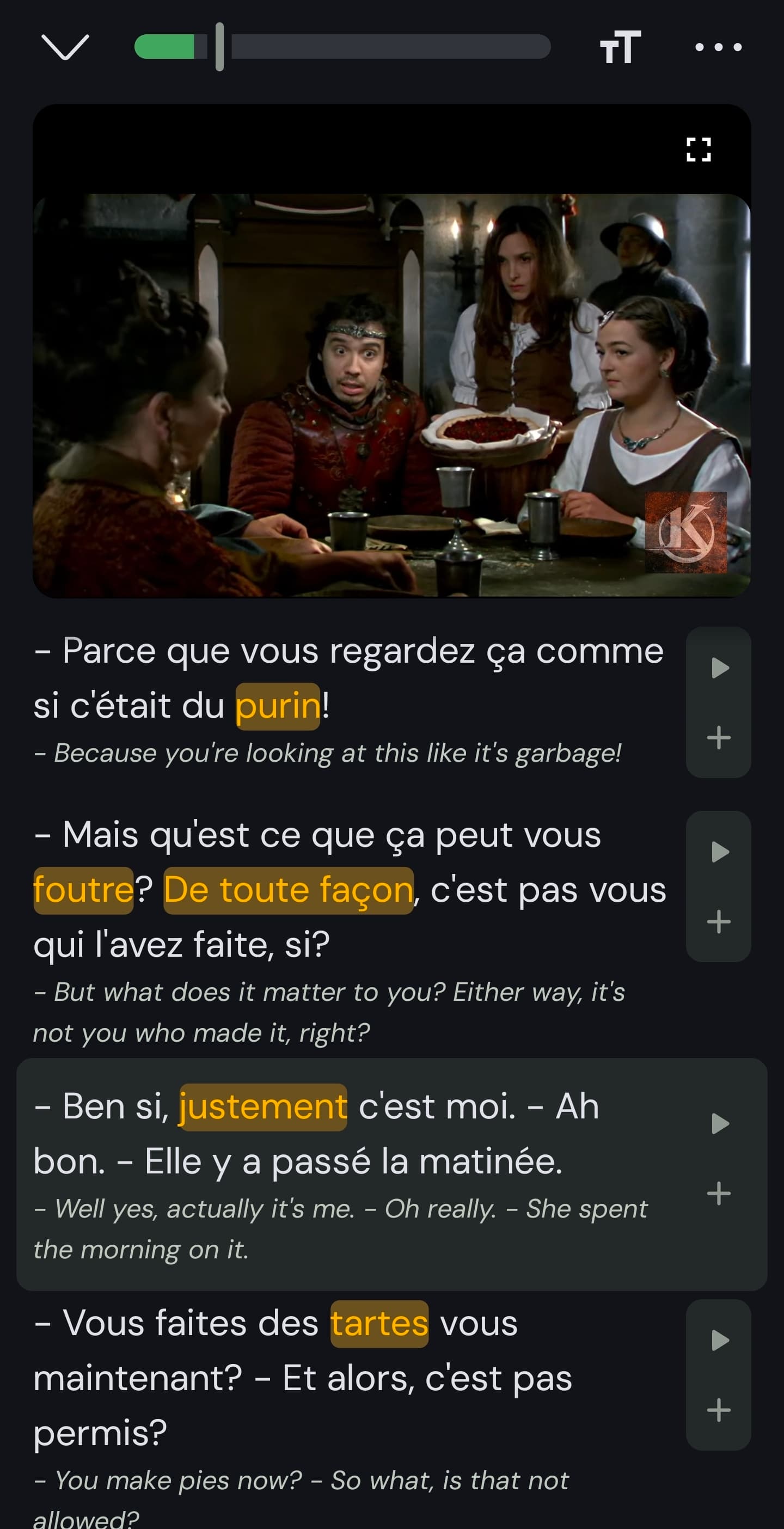Look up the highlighted word 'tartes'
The height and width of the screenshot is (1529, 784).
379,1324
